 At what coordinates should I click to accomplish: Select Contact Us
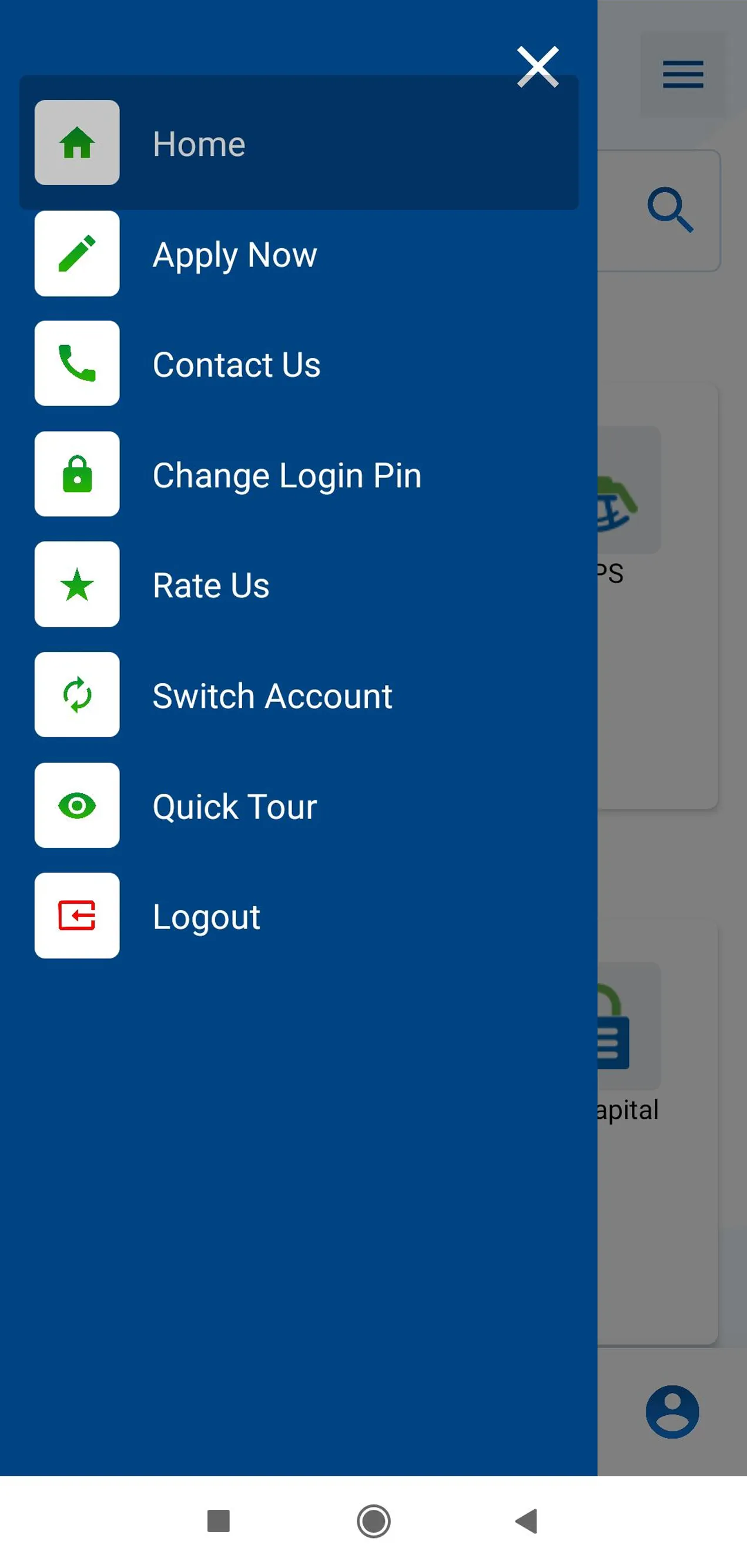pyautogui.click(x=236, y=365)
